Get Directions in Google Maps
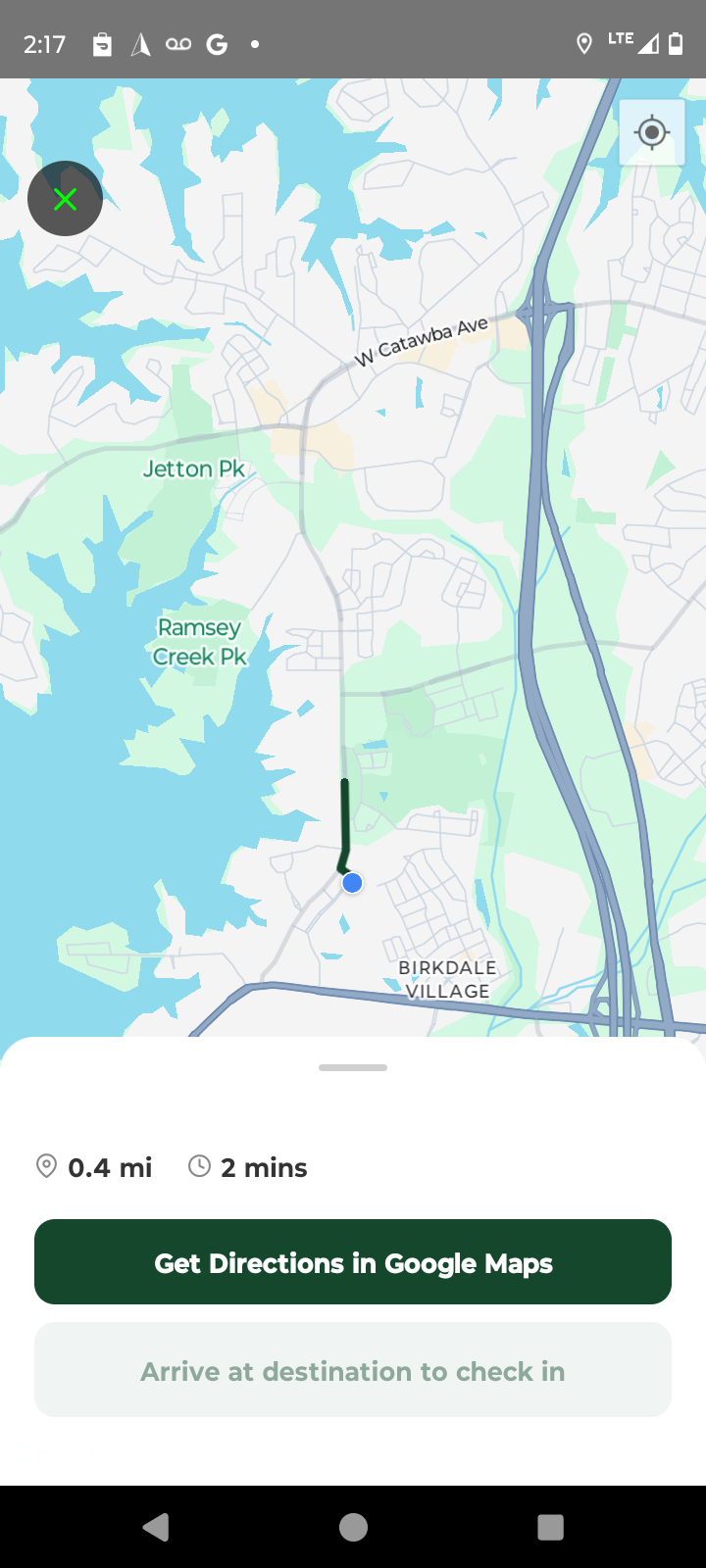This screenshot has height=1568, width=706. 353,1262
